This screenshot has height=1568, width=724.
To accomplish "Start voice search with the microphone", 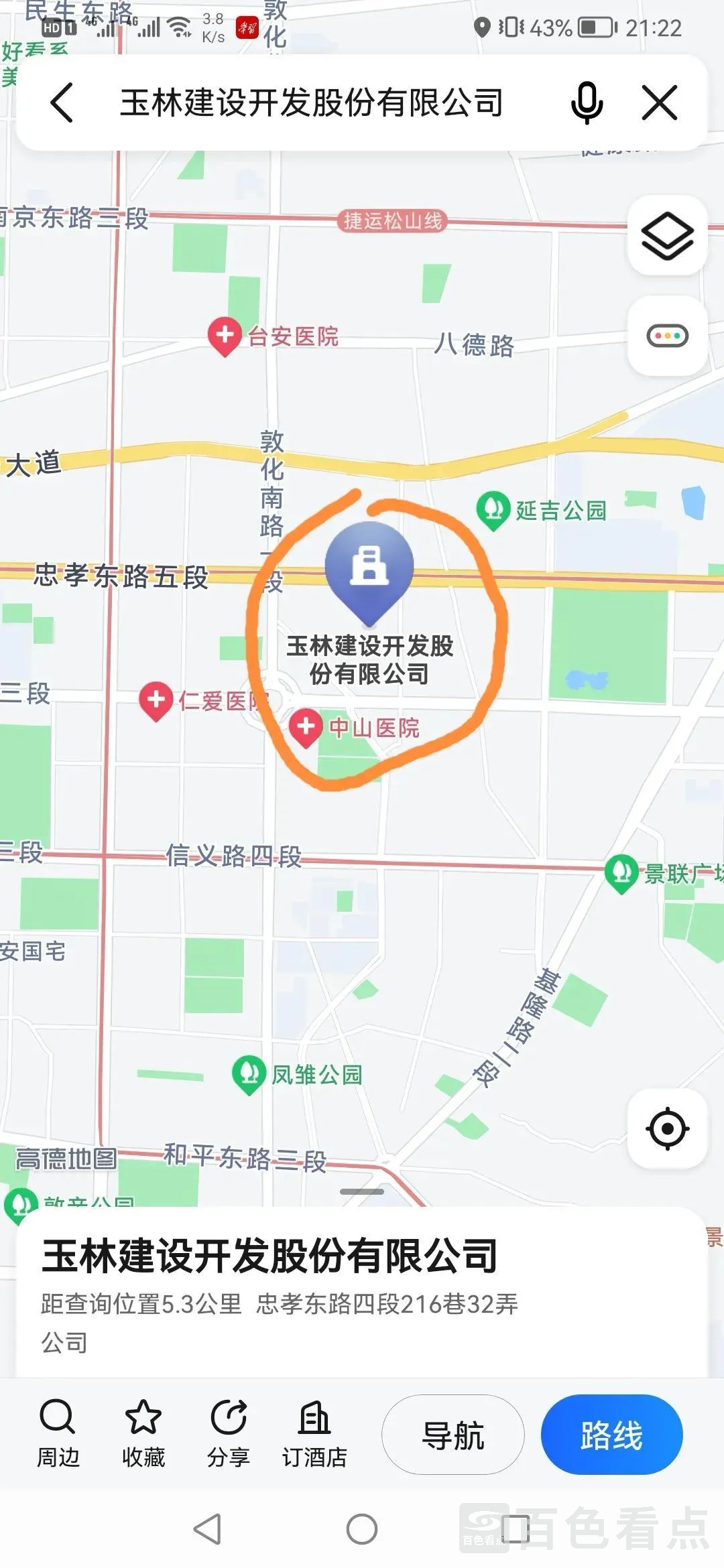I will (587, 103).
